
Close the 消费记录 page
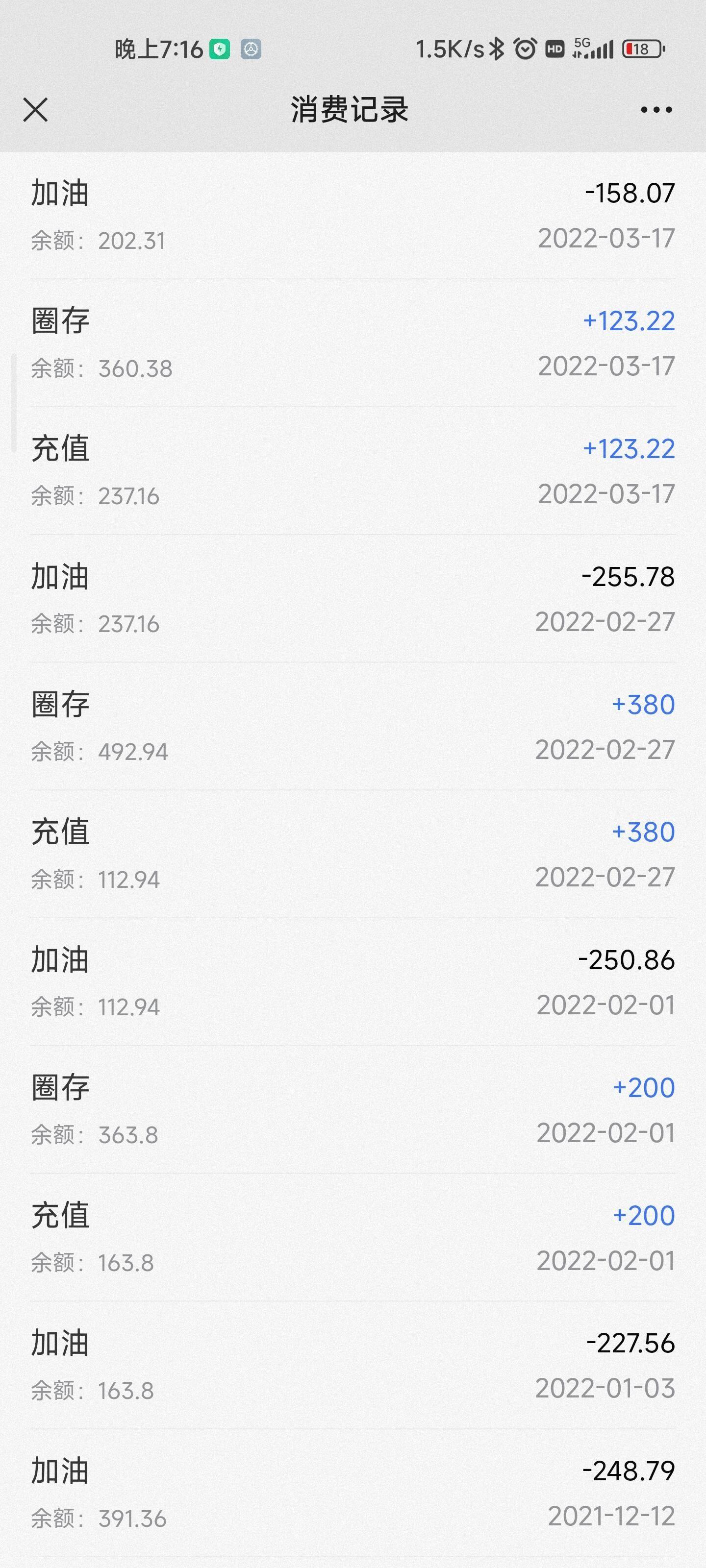(35, 110)
